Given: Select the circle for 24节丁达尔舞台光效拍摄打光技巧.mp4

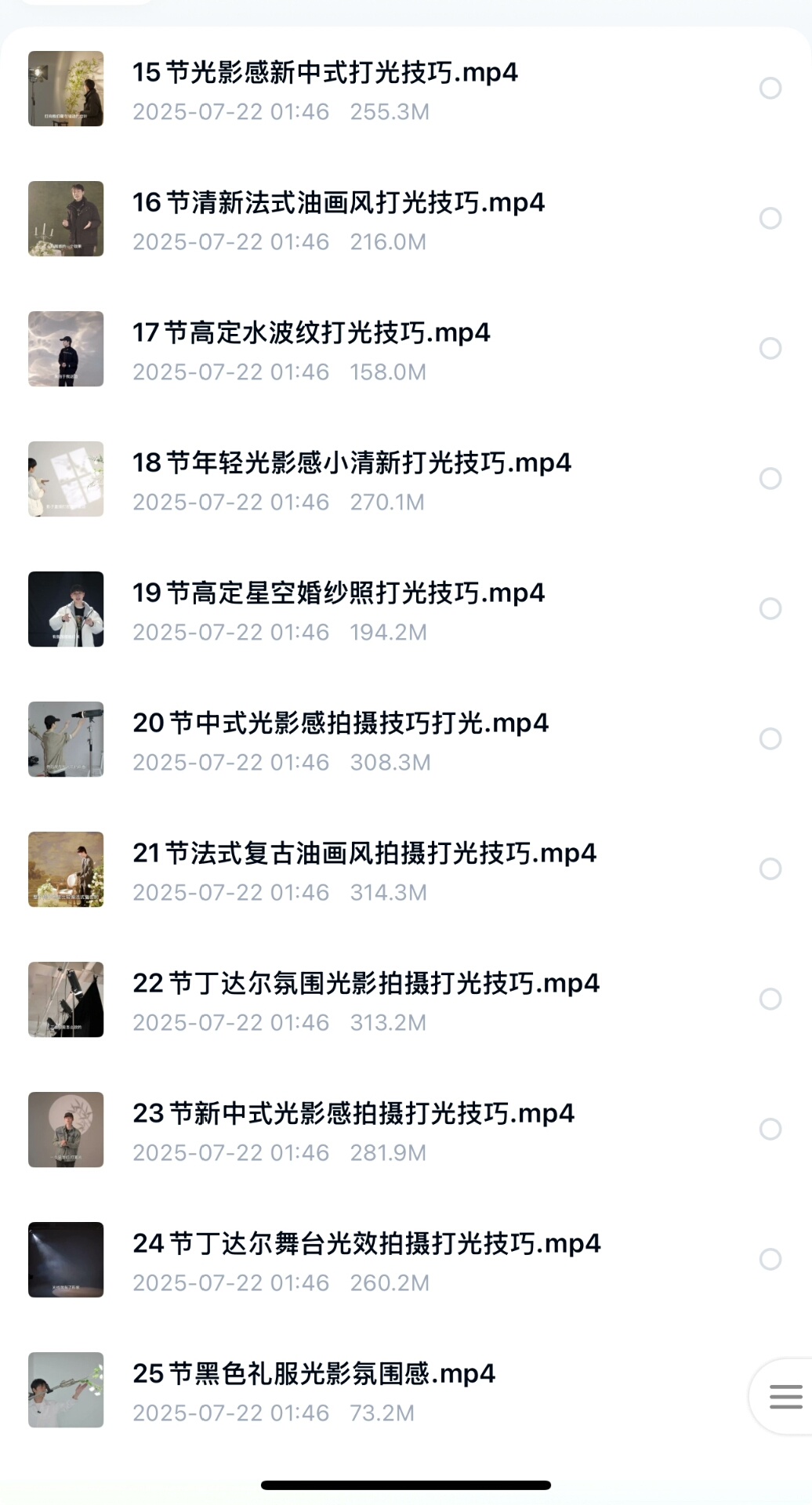Looking at the screenshot, I should [x=770, y=1259].
